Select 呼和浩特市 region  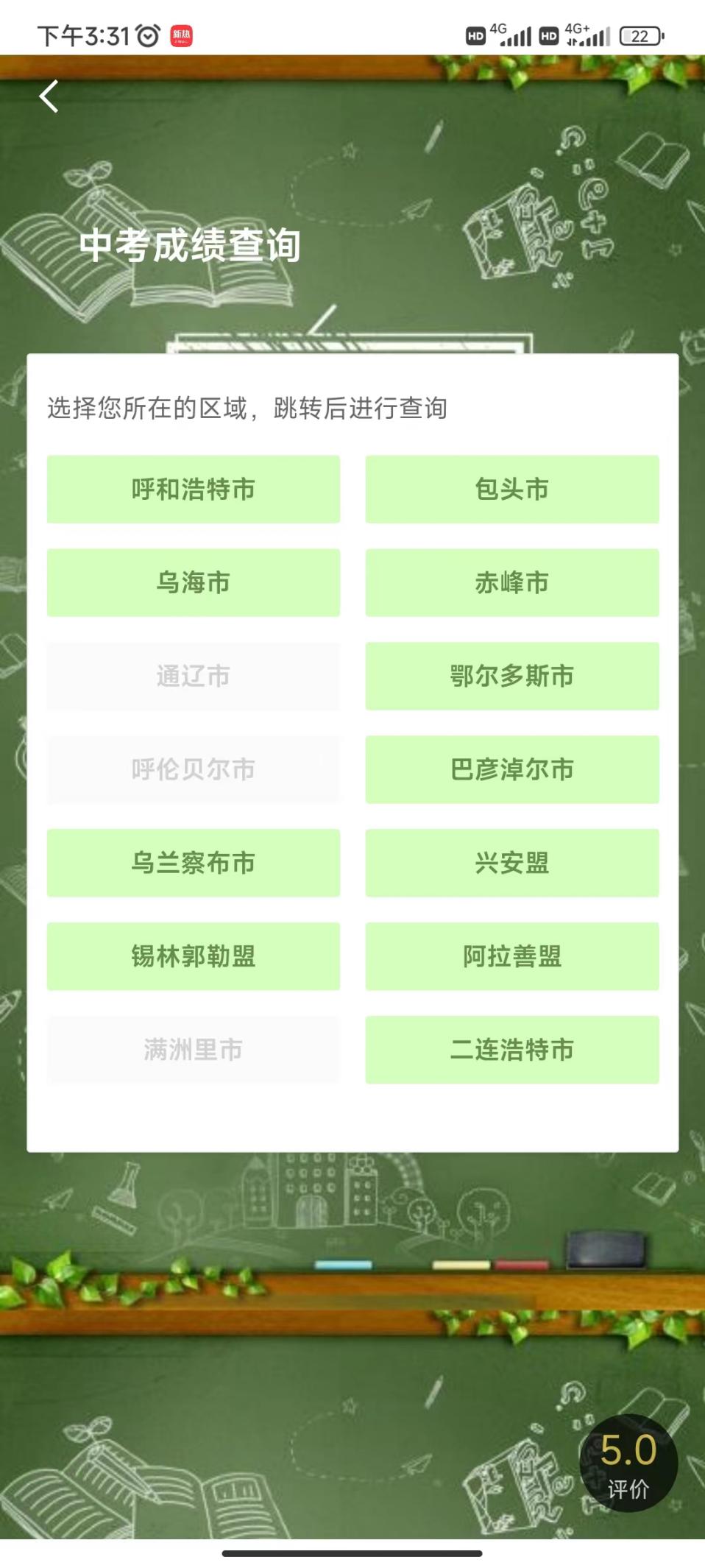tap(194, 490)
